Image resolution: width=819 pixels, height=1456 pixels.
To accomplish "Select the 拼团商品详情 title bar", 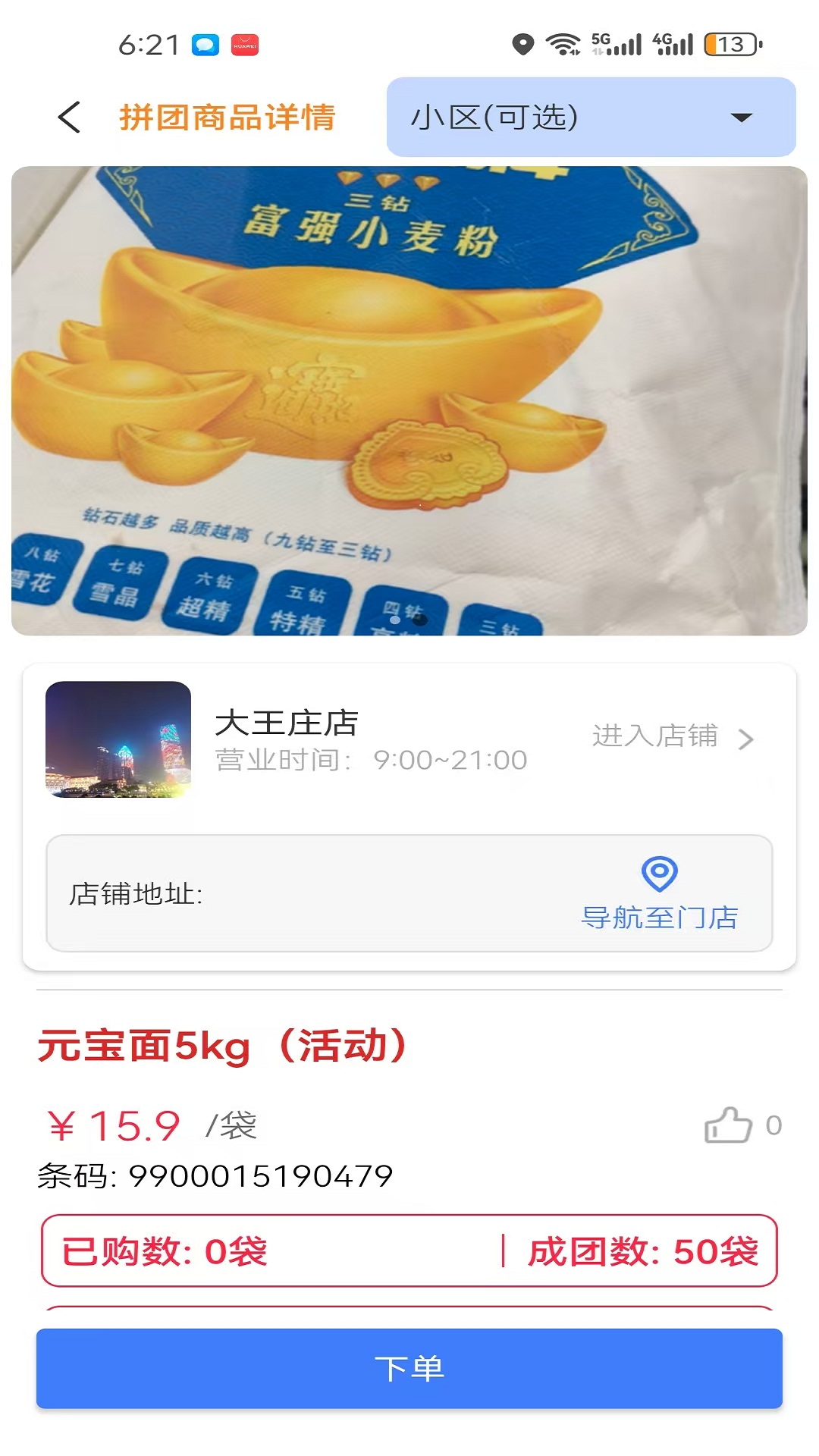I will pyautogui.click(x=230, y=118).
